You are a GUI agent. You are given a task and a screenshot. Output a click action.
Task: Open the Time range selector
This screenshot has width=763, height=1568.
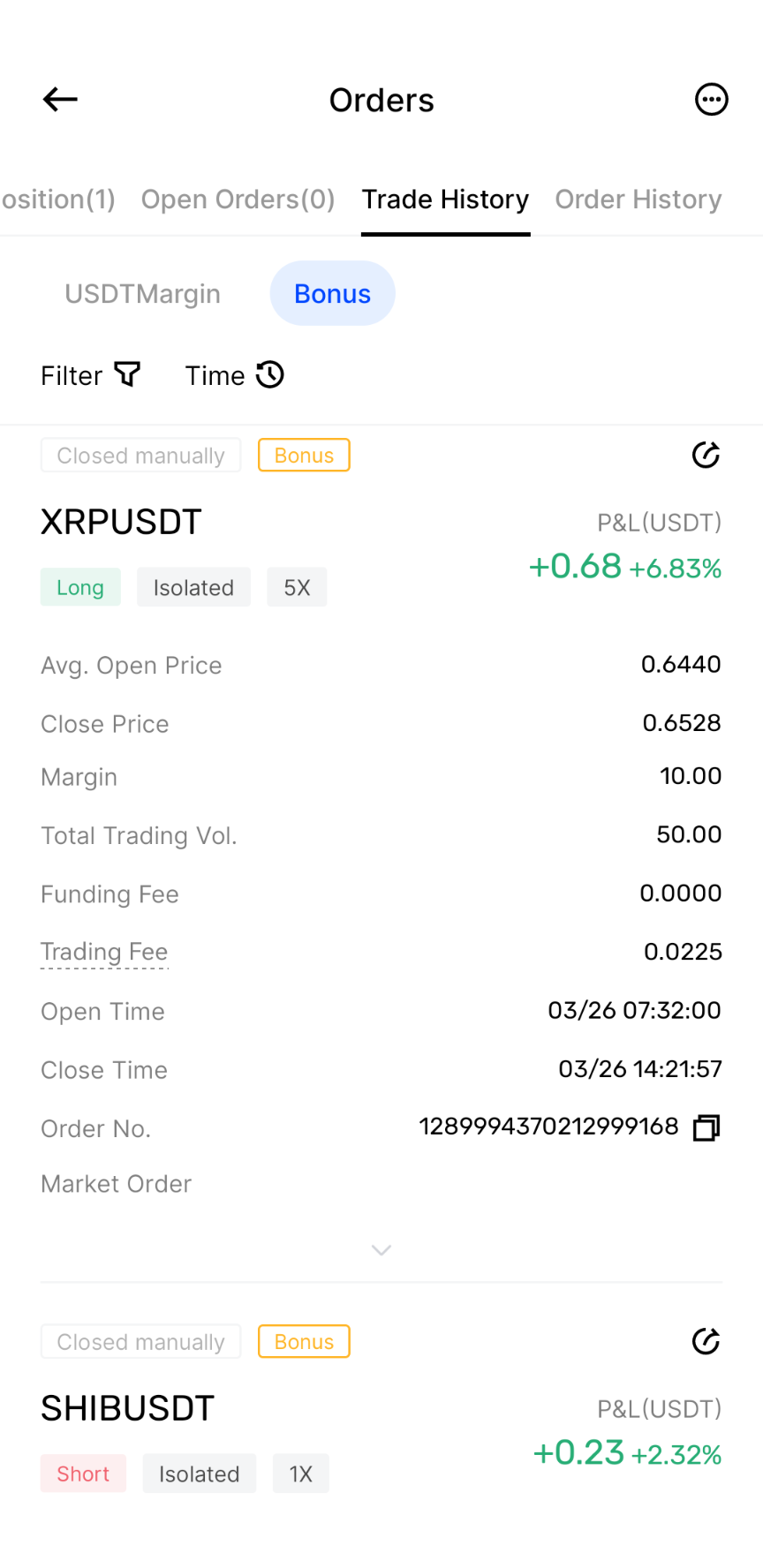click(x=234, y=375)
